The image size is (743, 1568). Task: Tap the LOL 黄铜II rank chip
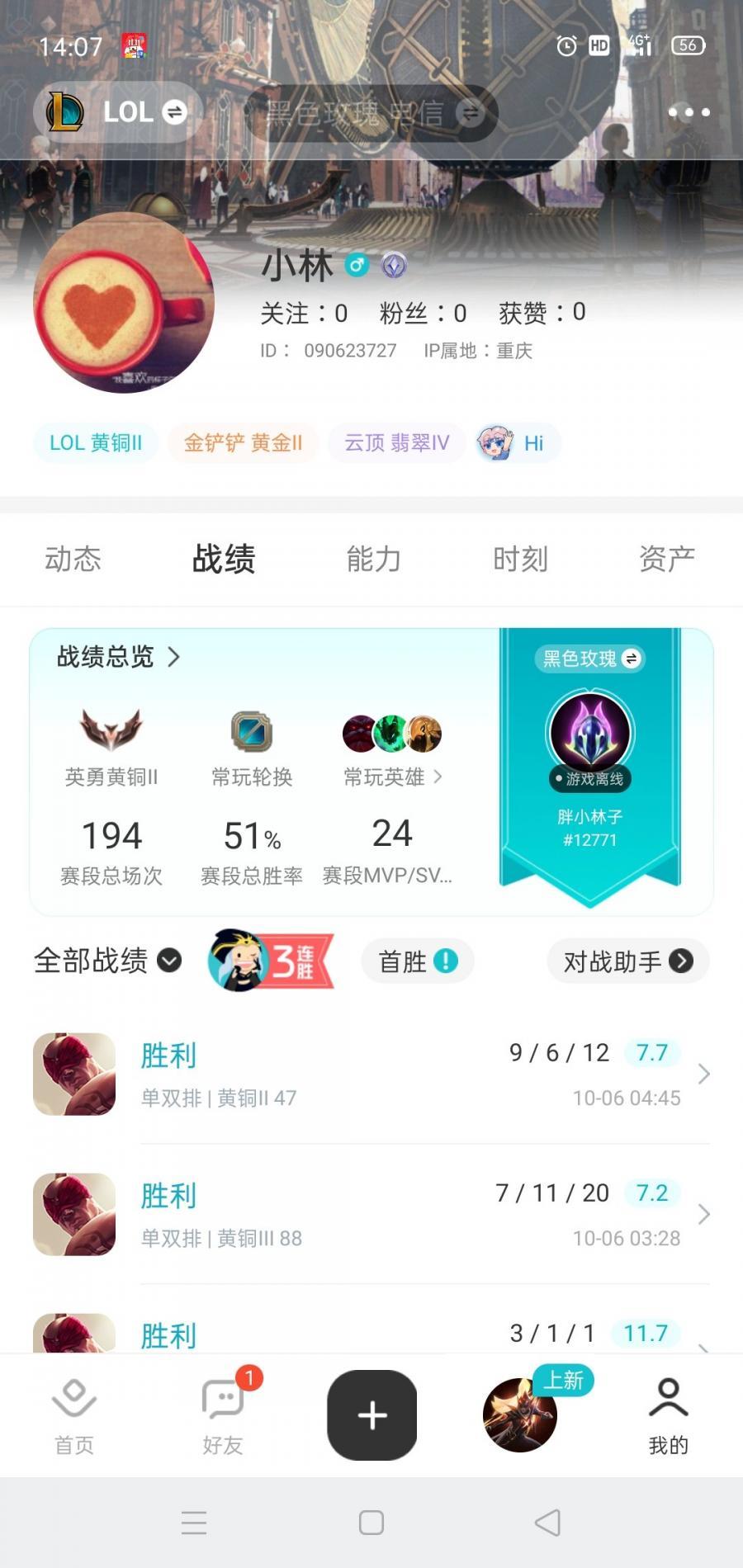[x=96, y=443]
